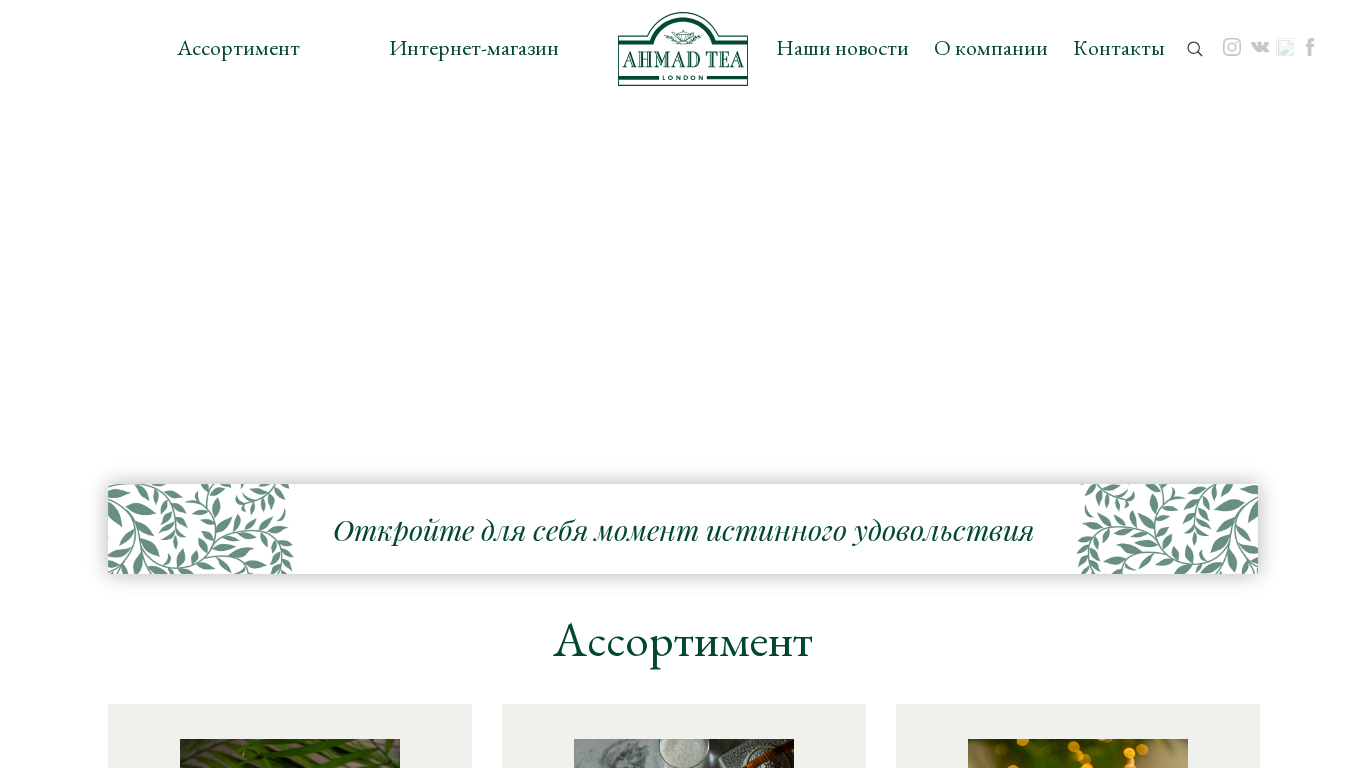This screenshot has width=1366, height=768.
Task: Open Наши новости page
Action: click(842, 48)
